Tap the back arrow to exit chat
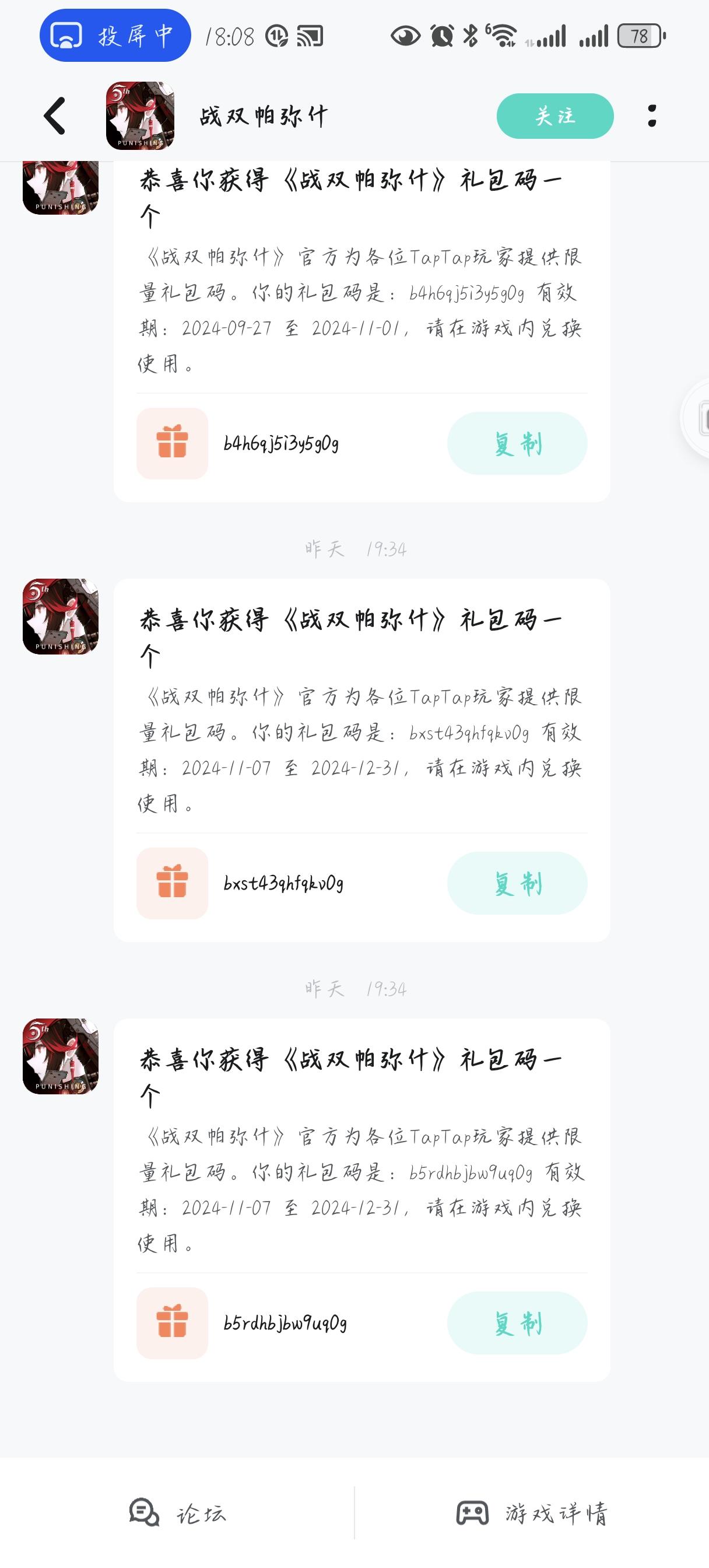709x1568 pixels. (55, 116)
